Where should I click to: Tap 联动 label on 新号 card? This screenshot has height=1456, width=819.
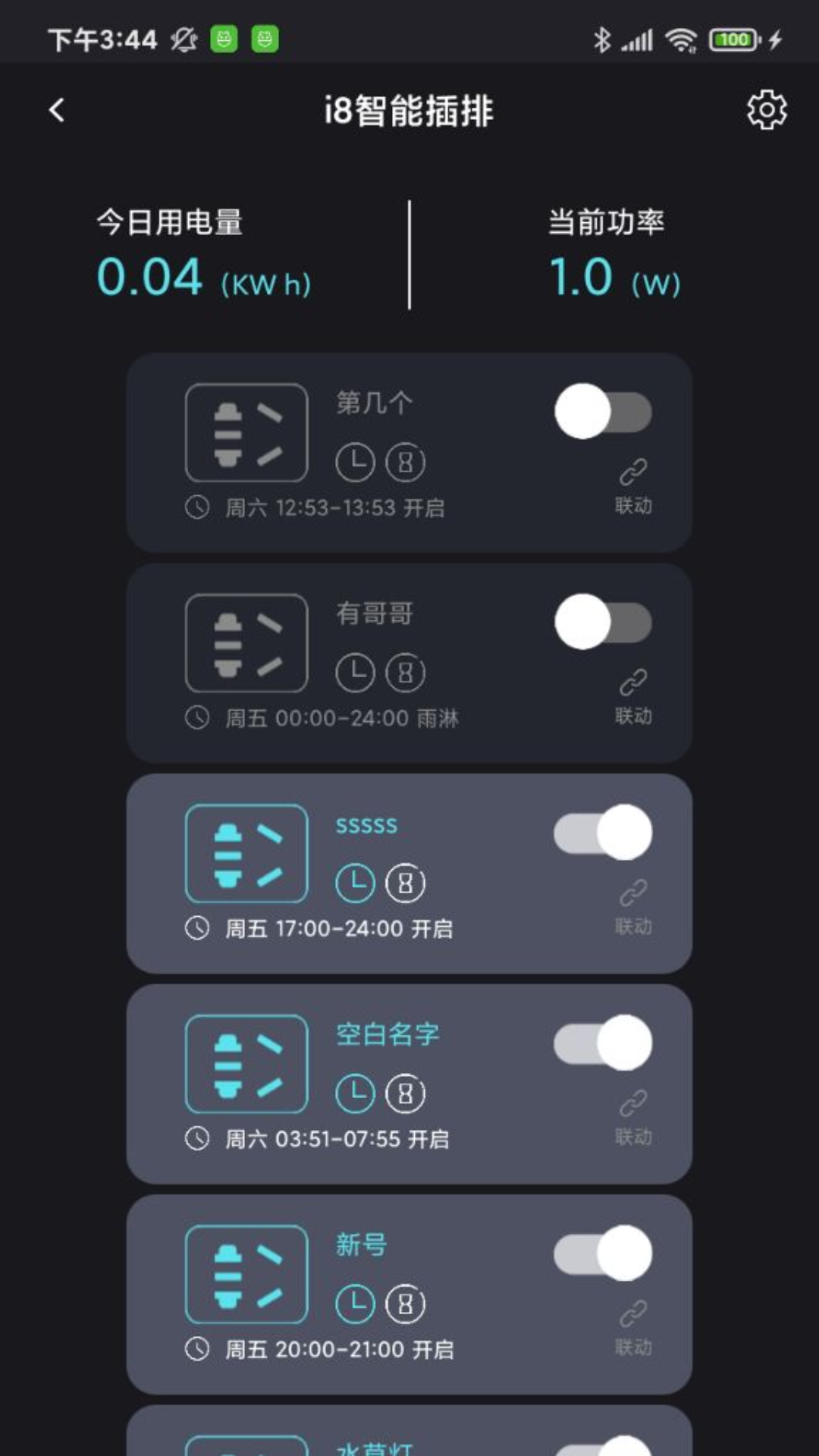tap(632, 1346)
